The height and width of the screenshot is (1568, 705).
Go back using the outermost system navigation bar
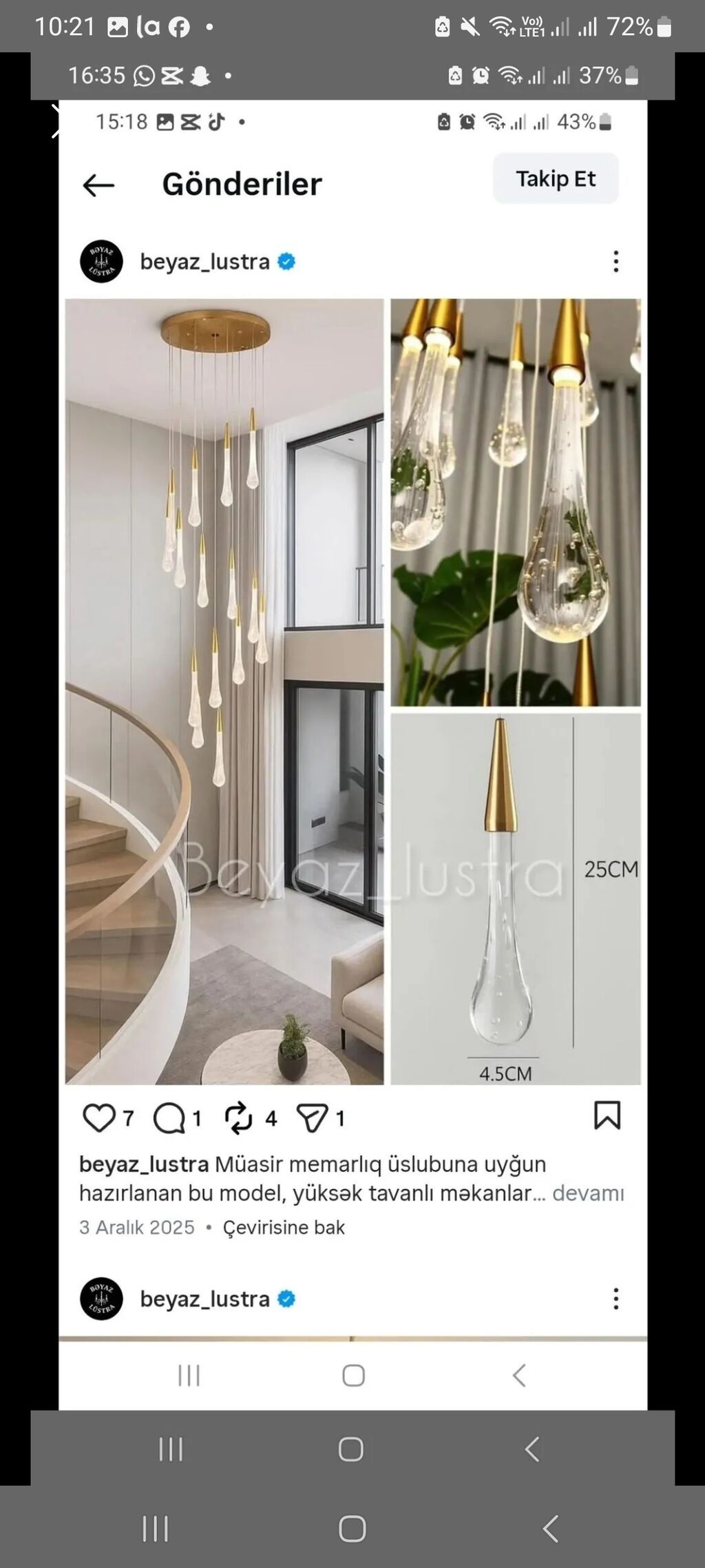pyautogui.click(x=550, y=1529)
